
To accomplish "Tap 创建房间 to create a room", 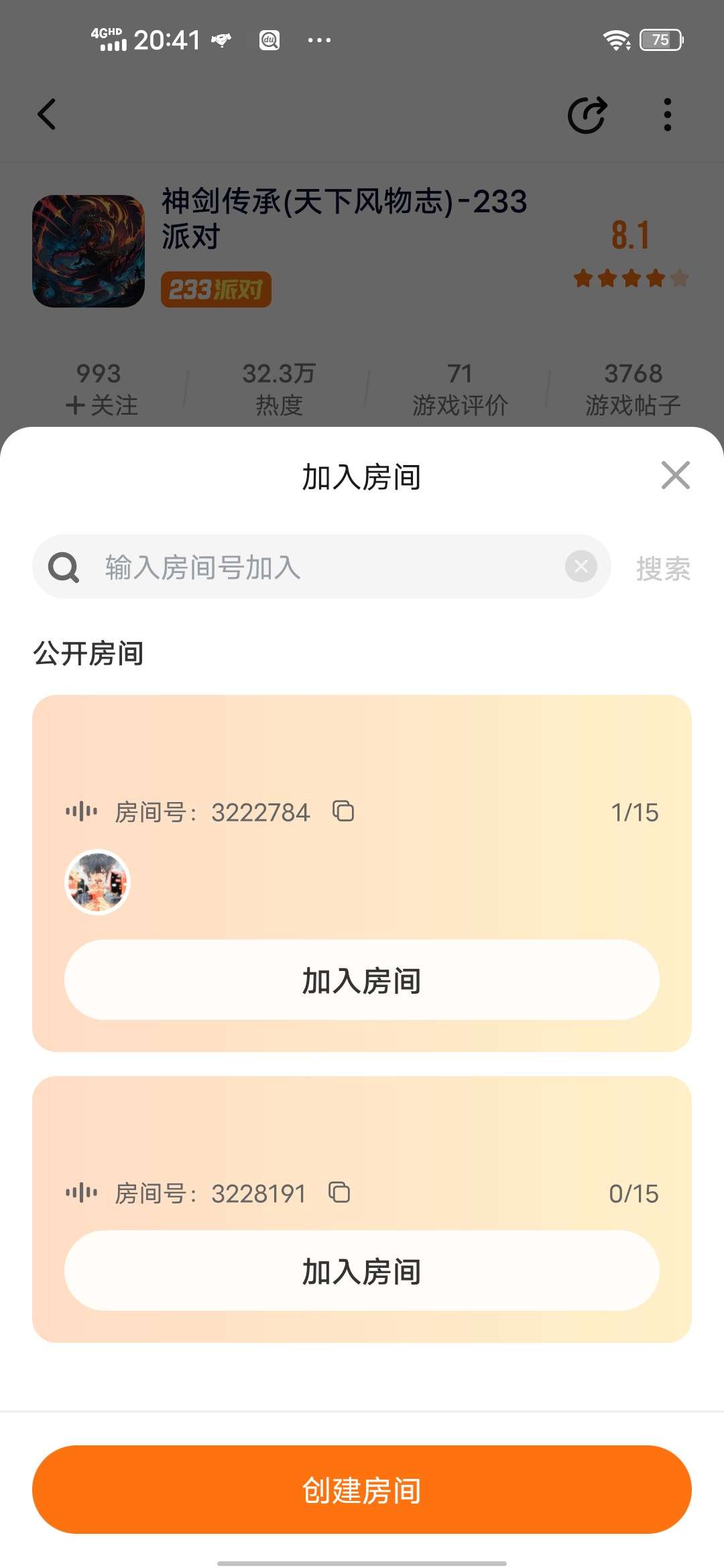I will coord(361,1490).
